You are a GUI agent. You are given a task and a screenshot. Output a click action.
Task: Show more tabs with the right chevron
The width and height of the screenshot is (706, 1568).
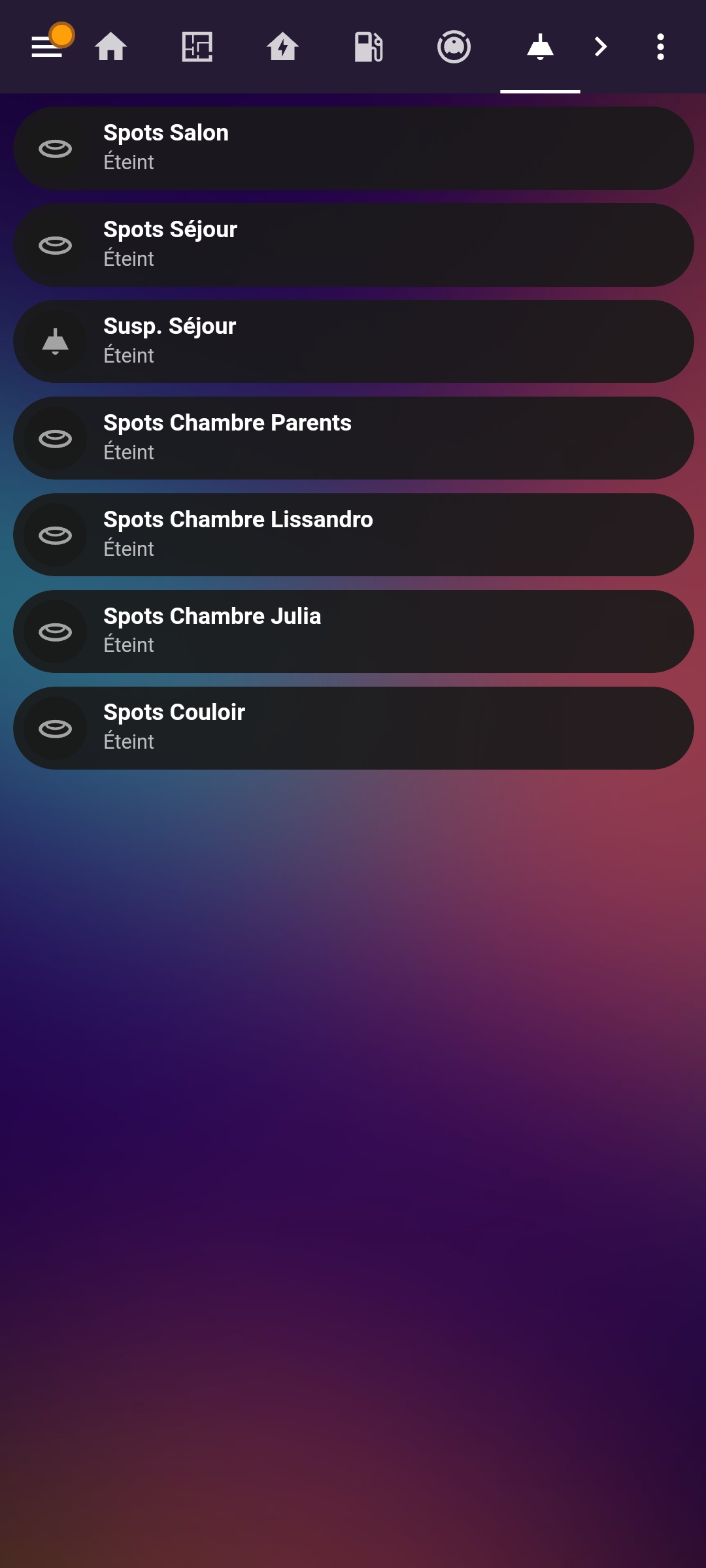click(x=601, y=47)
